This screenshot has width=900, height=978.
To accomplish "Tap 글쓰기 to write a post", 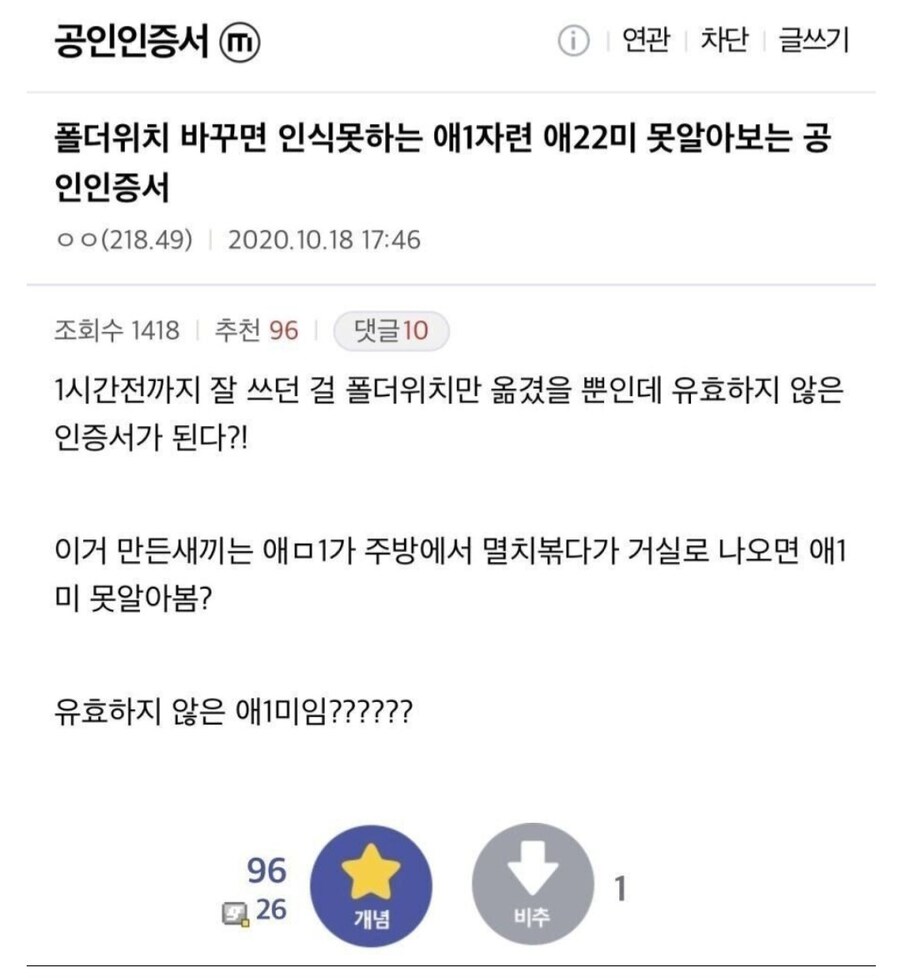I will tap(813, 42).
